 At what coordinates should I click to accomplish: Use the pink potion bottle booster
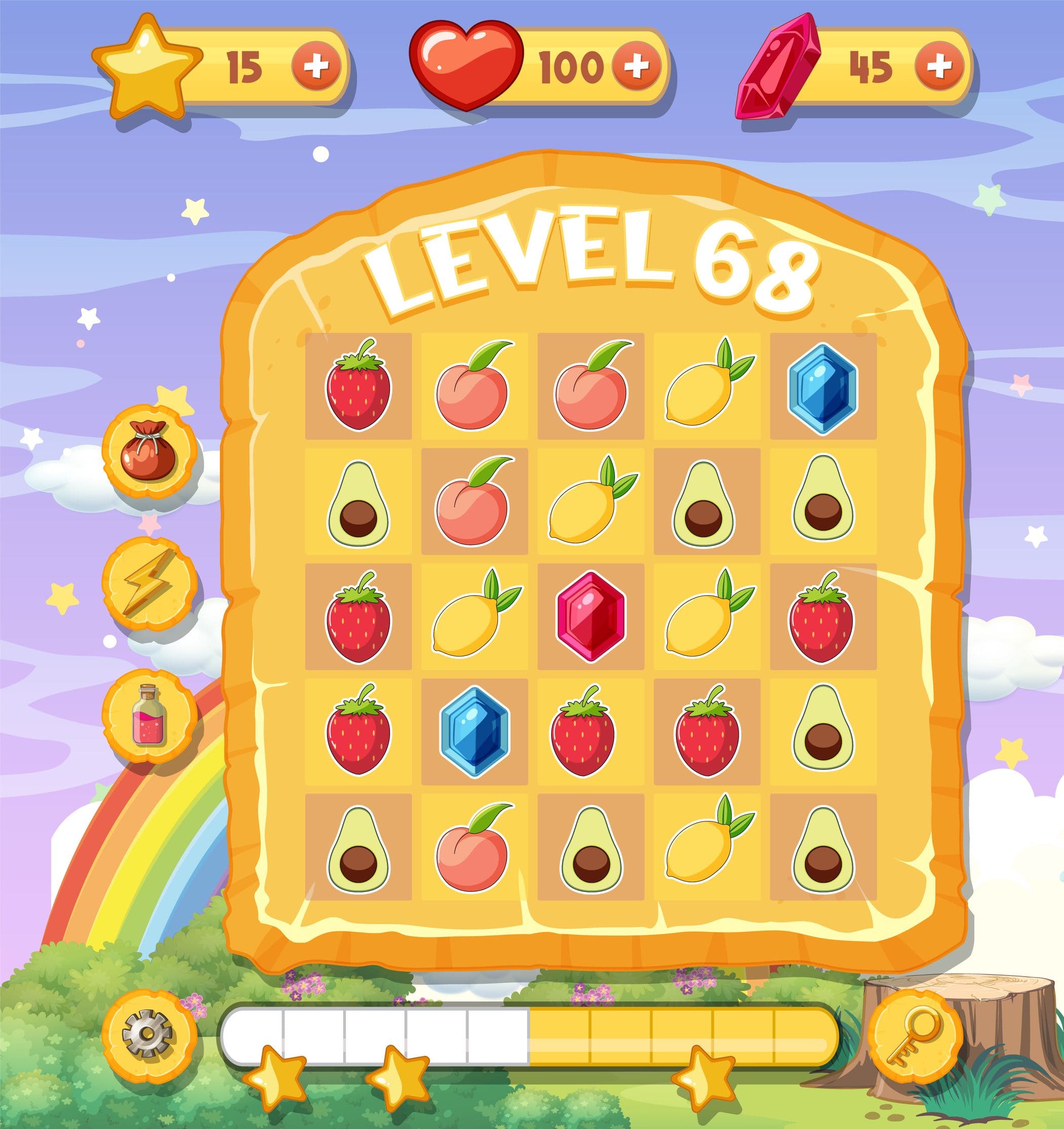tap(150, 717)
